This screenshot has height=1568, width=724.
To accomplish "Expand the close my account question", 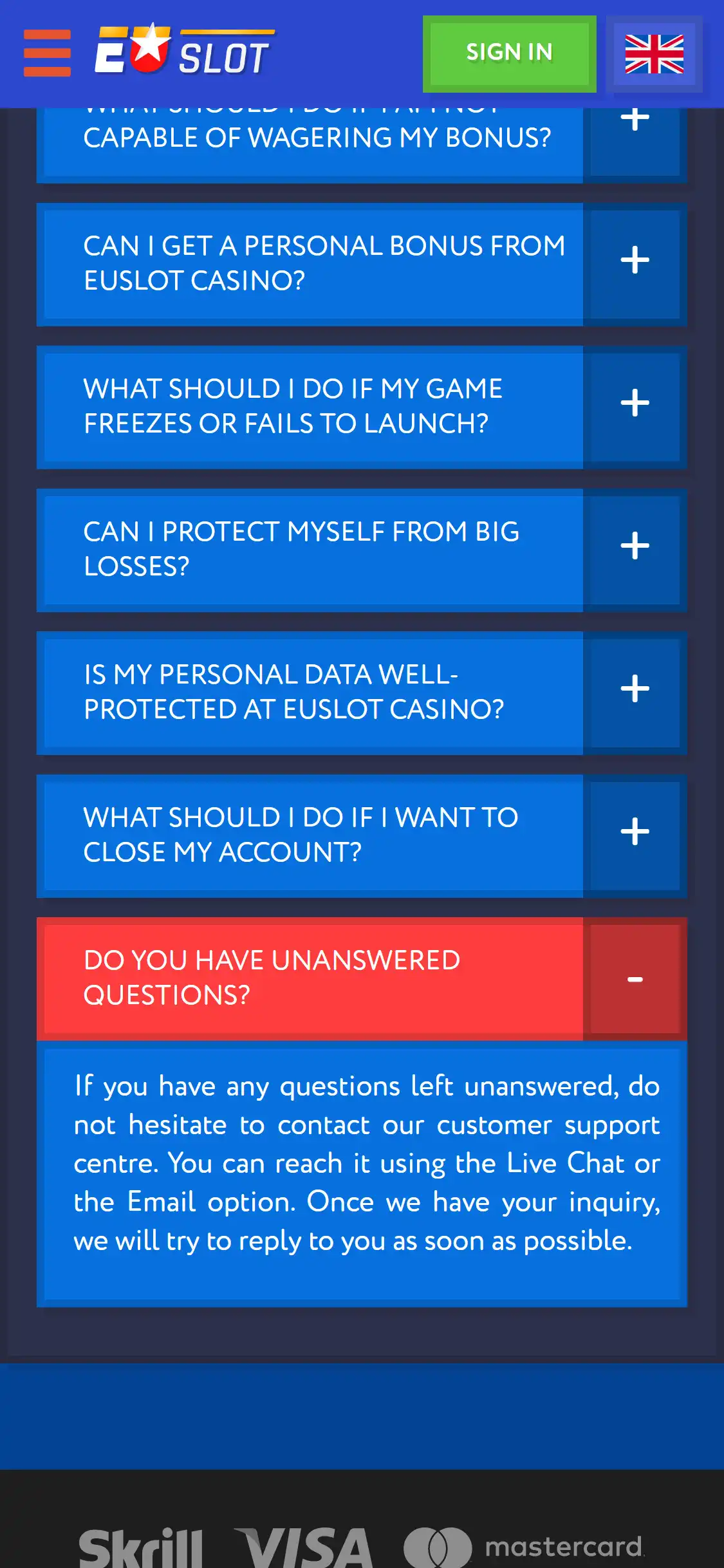I will tap(634, 832).
